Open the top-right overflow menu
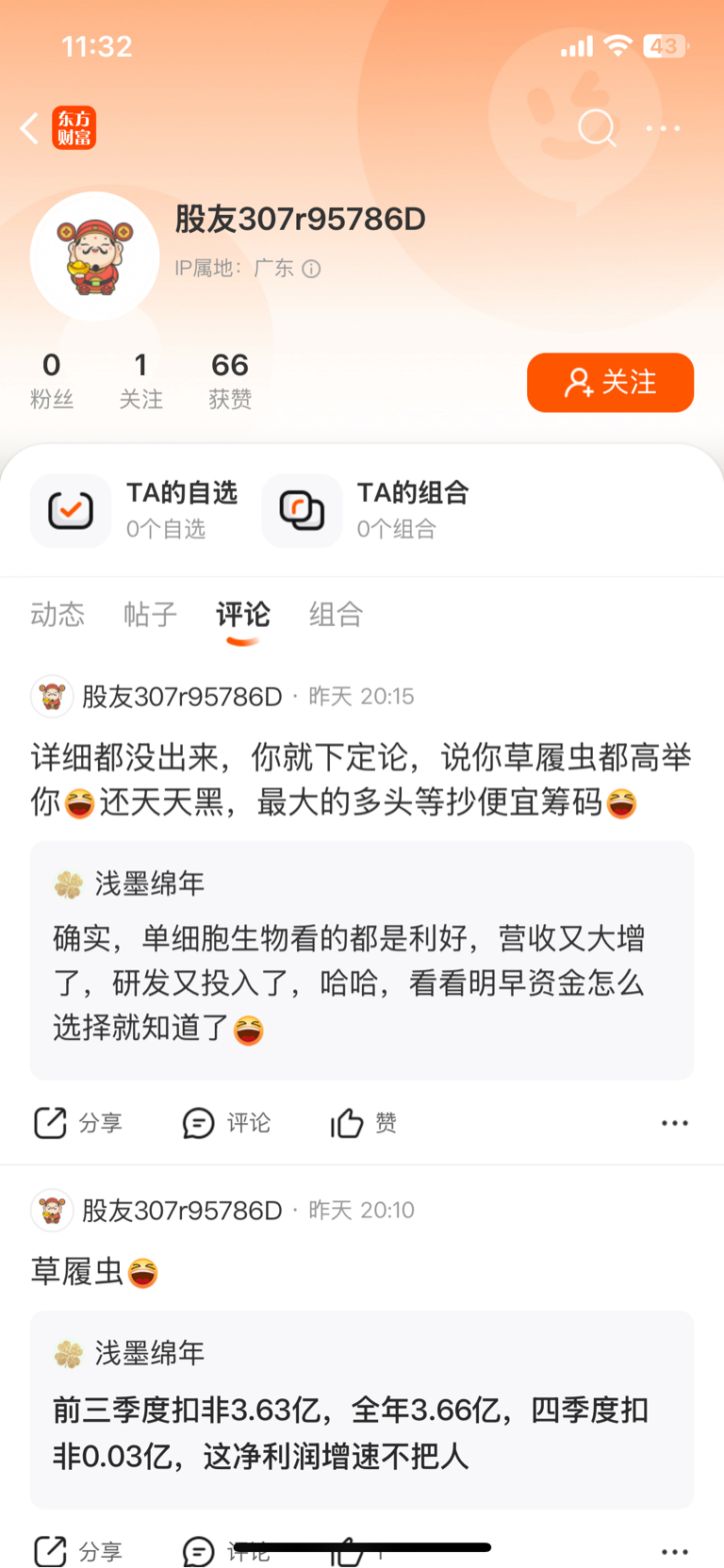The height and width of the screenshot is (1568, 724). pyautogui.click(x=663, y=128)
